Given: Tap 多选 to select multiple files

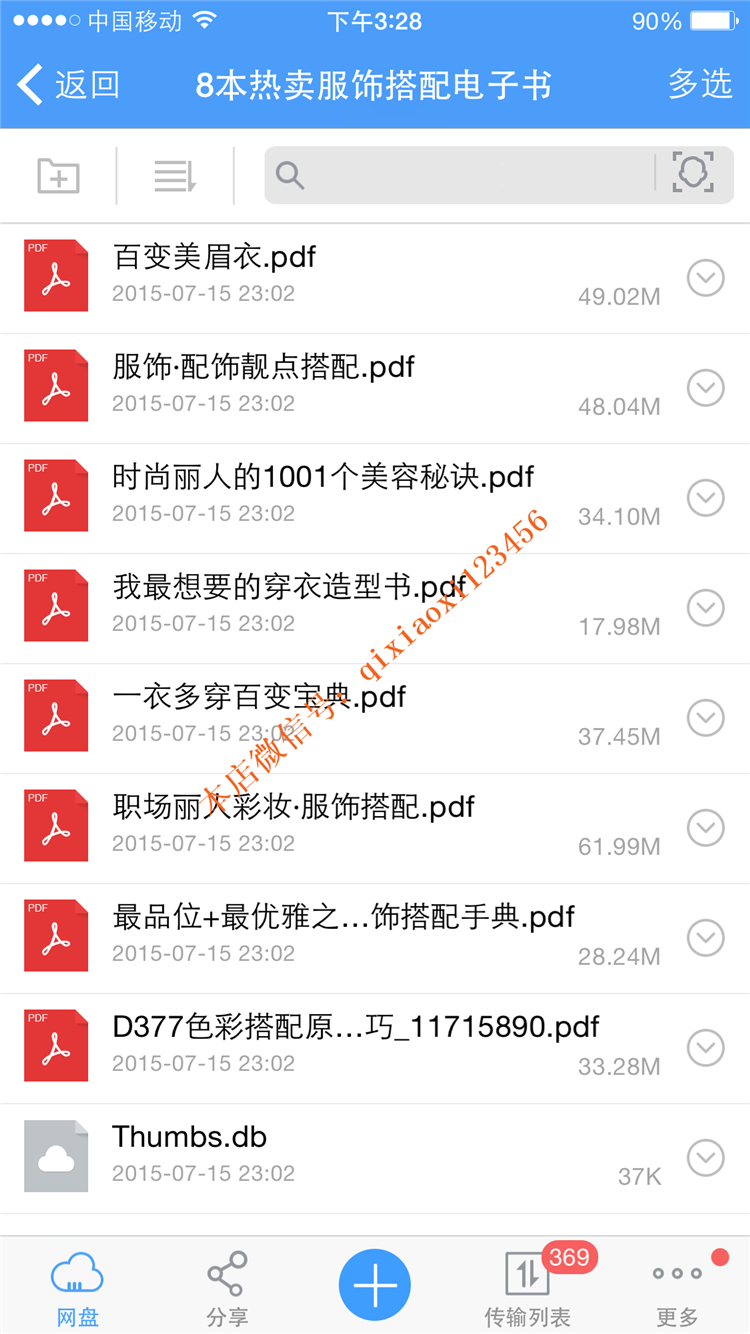Looking at the screenshot, I should (700, 85).
